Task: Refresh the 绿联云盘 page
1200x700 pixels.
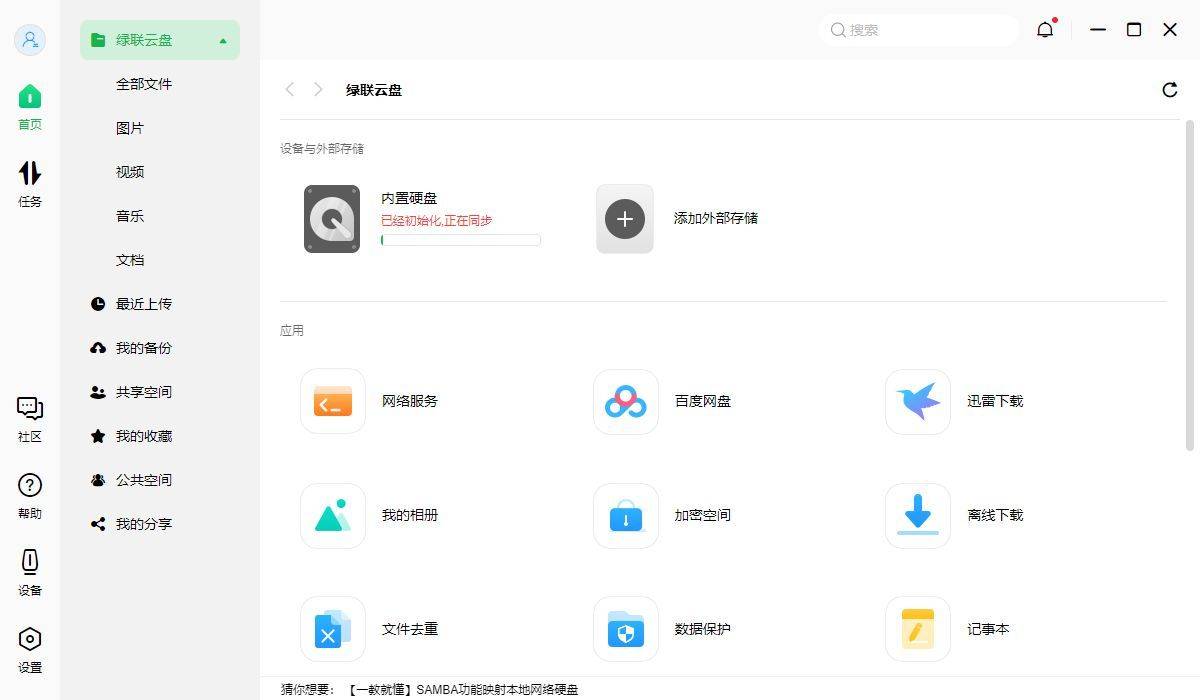Action: (1169, 90)
